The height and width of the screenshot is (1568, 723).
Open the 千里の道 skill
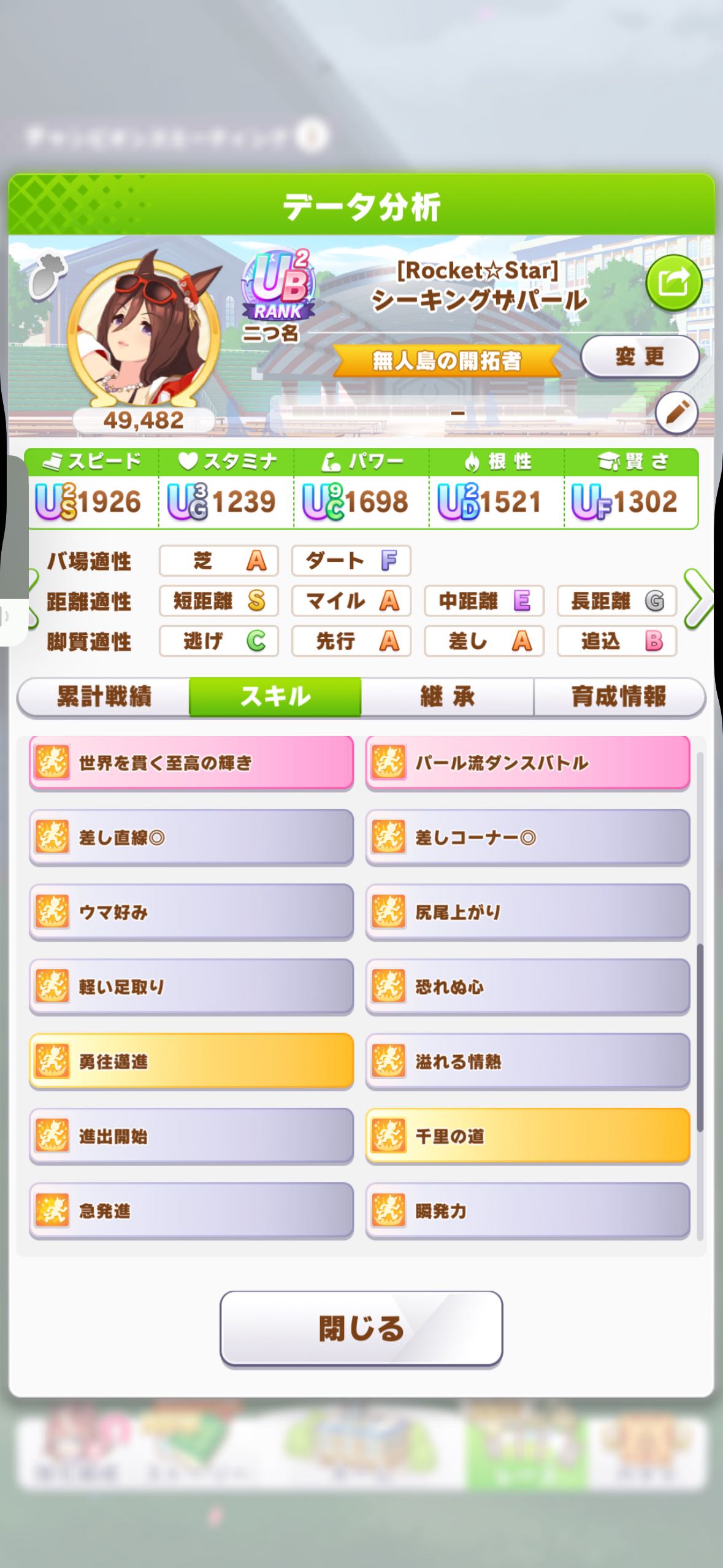click(x=528, y=1137)
